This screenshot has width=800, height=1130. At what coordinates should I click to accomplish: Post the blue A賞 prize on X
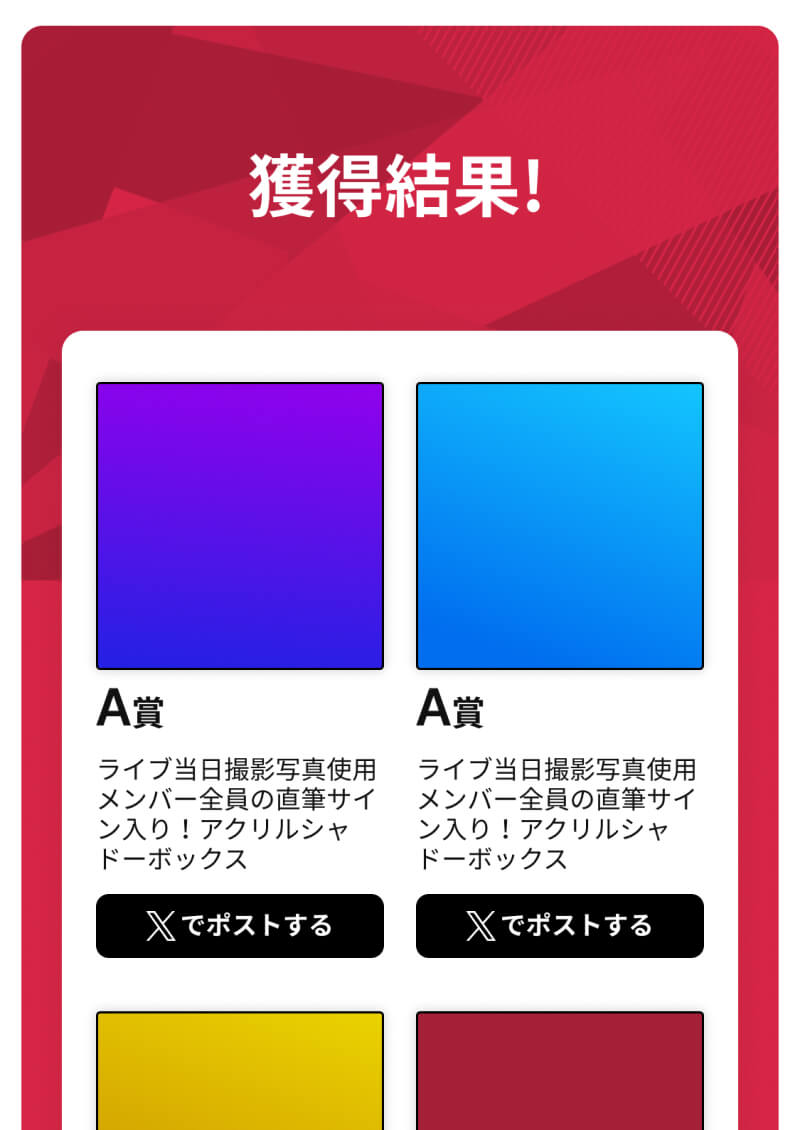(560, 926)
